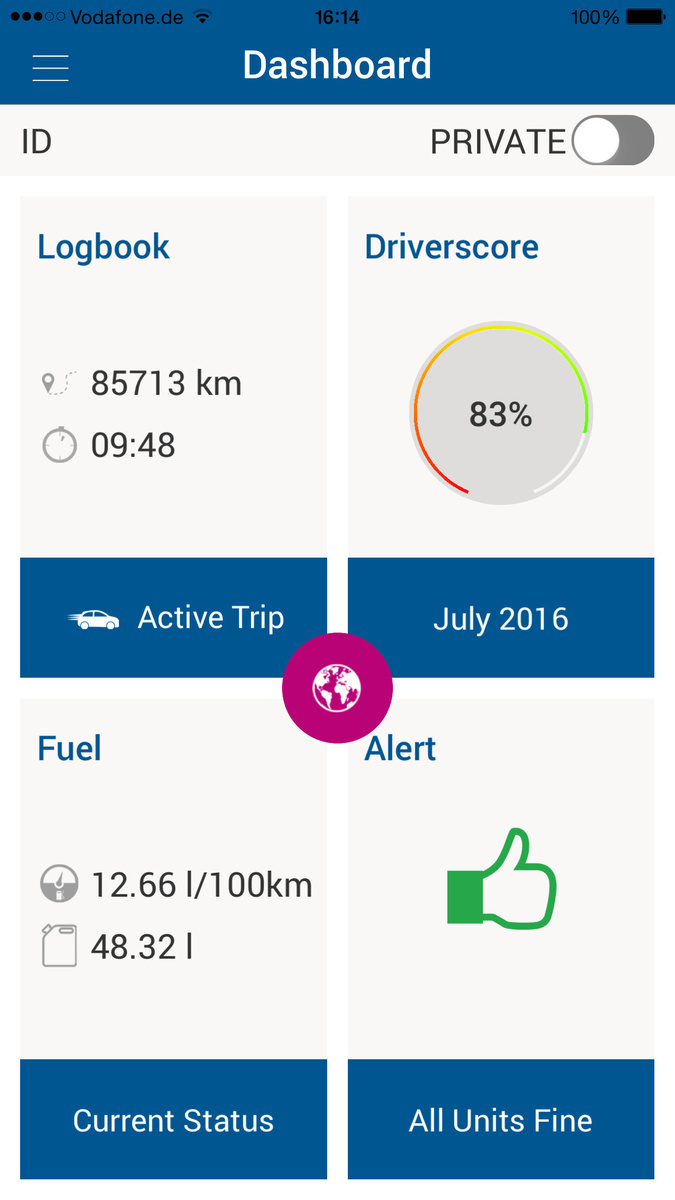Image resolution: width=675 pixels, height=1200 pixels.
Task: Tap the Active Trip button
Action: (x=174, y=618)
